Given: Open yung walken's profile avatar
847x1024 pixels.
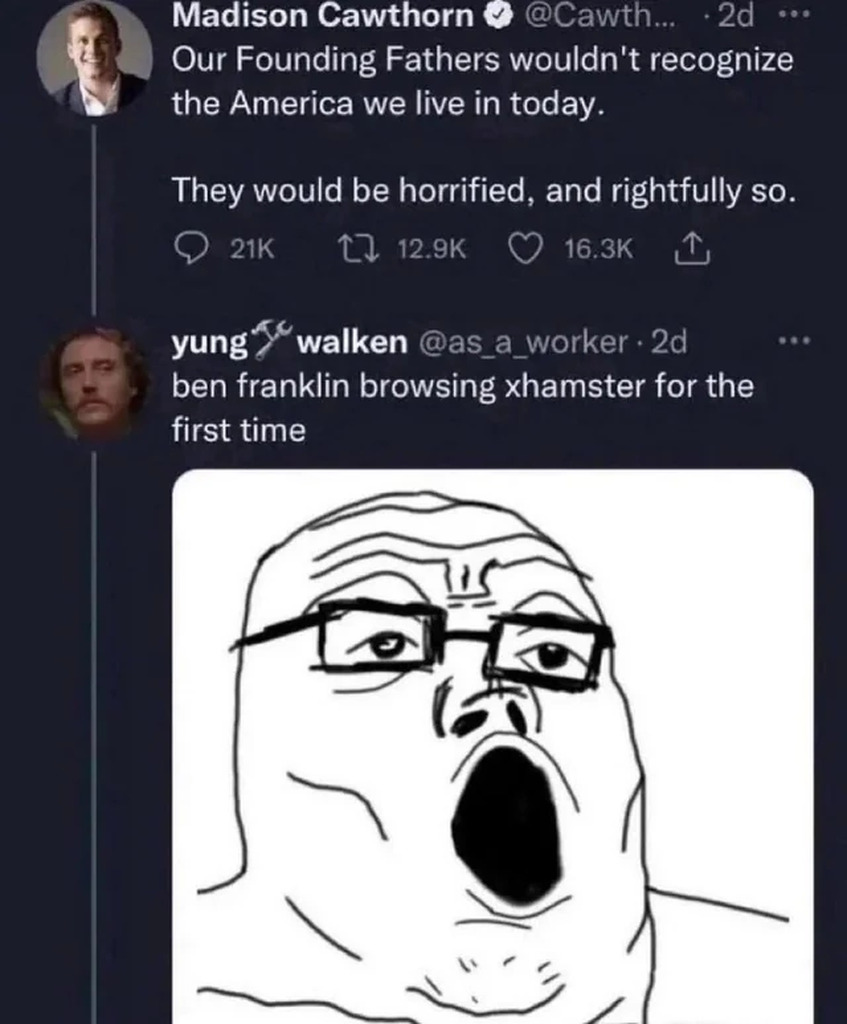Looking at the screenshot, I should click(x=94, y=381).
